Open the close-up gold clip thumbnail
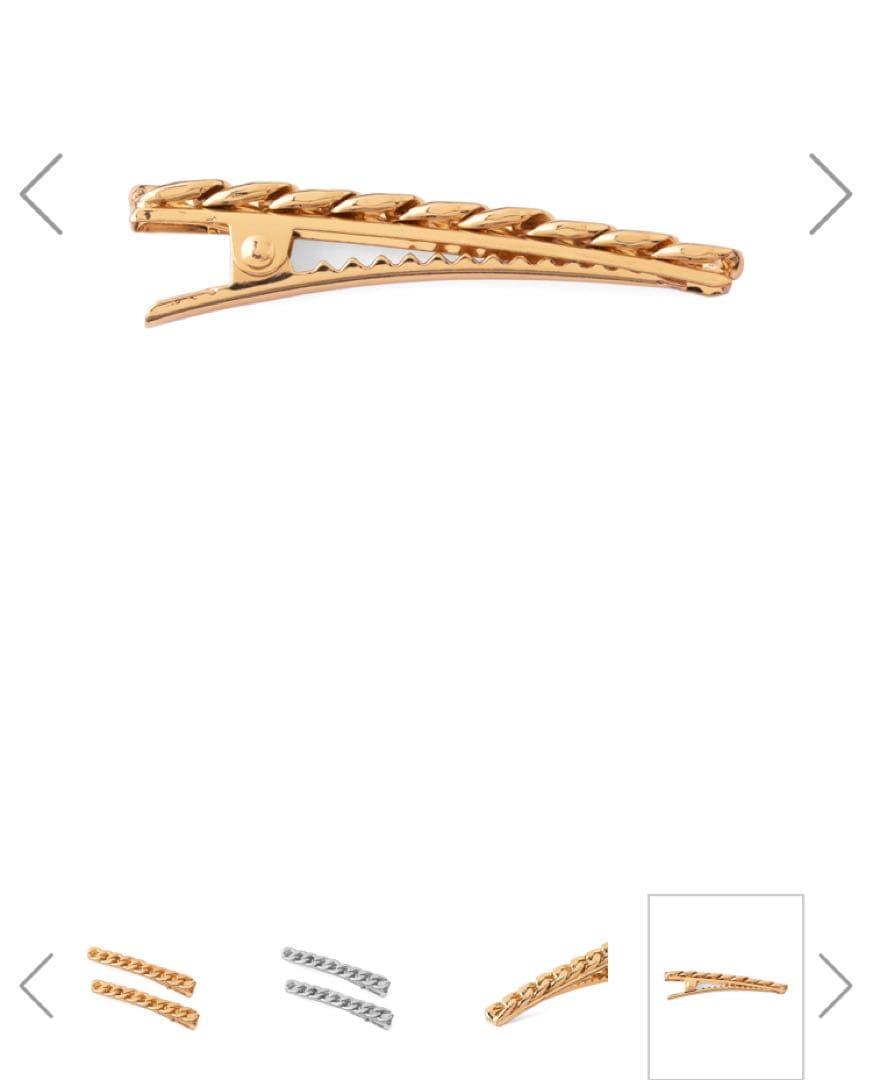Screen dimensions: 872x1080 click(x=548, y=984)
